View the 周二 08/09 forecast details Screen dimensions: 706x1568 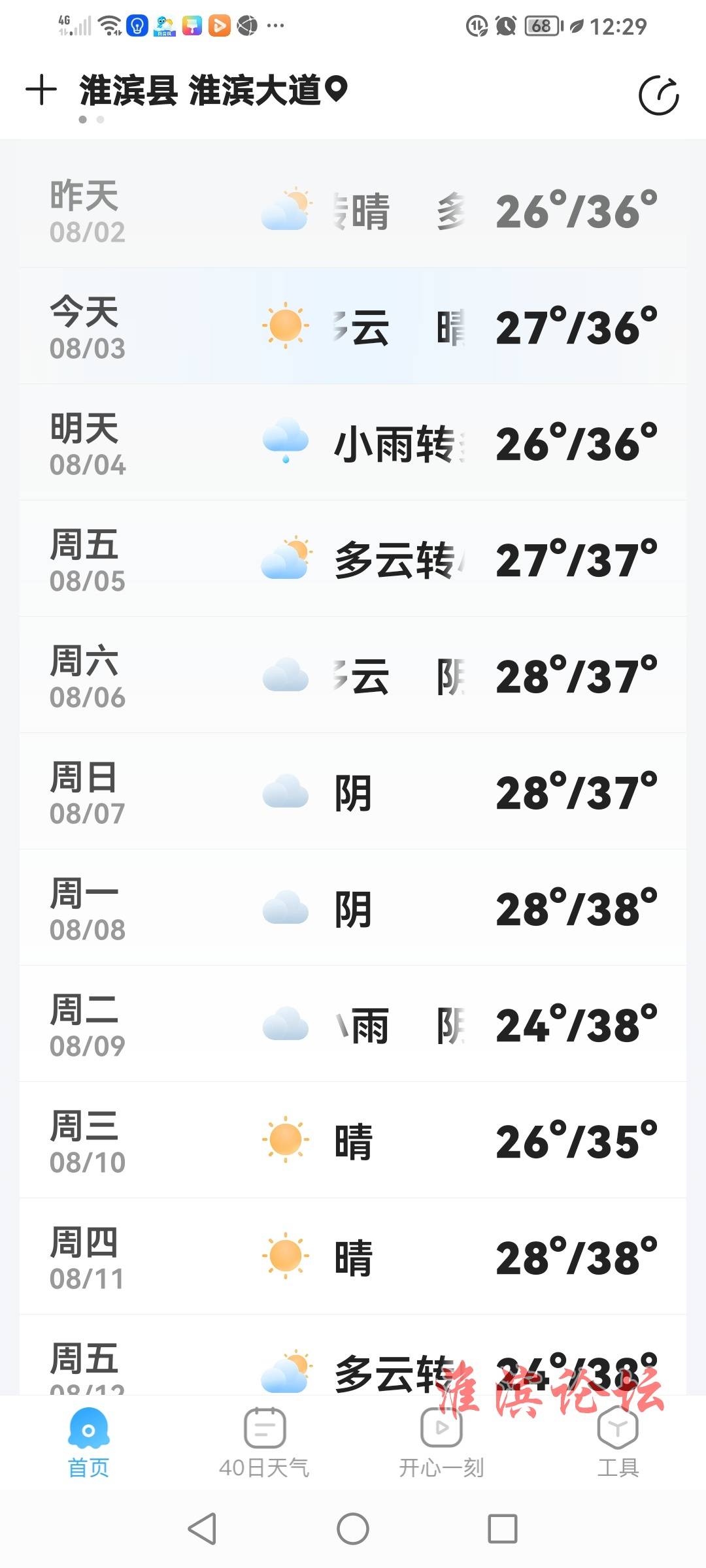click(353, 1024)
